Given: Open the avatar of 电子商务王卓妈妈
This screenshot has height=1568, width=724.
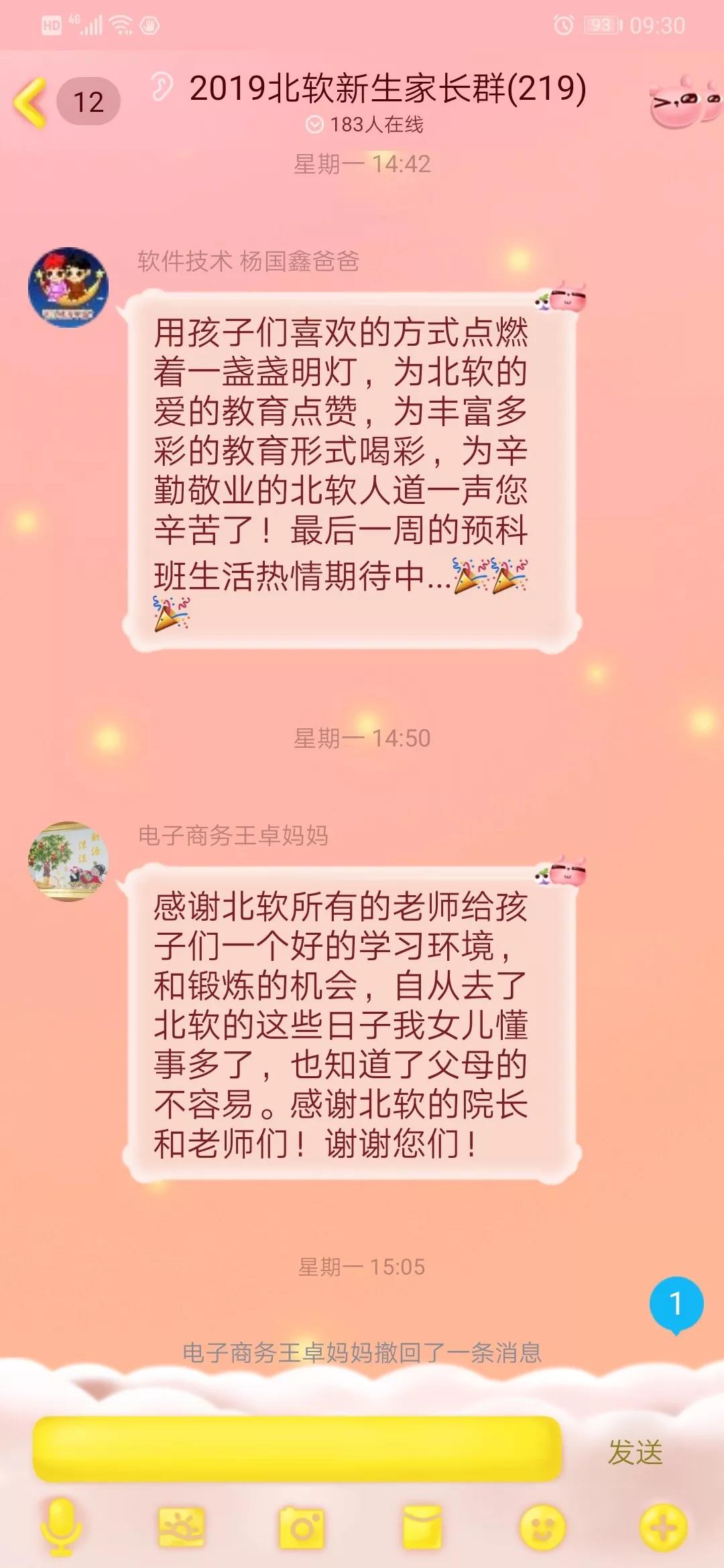Looking at the screenshot, I should 68,861.
